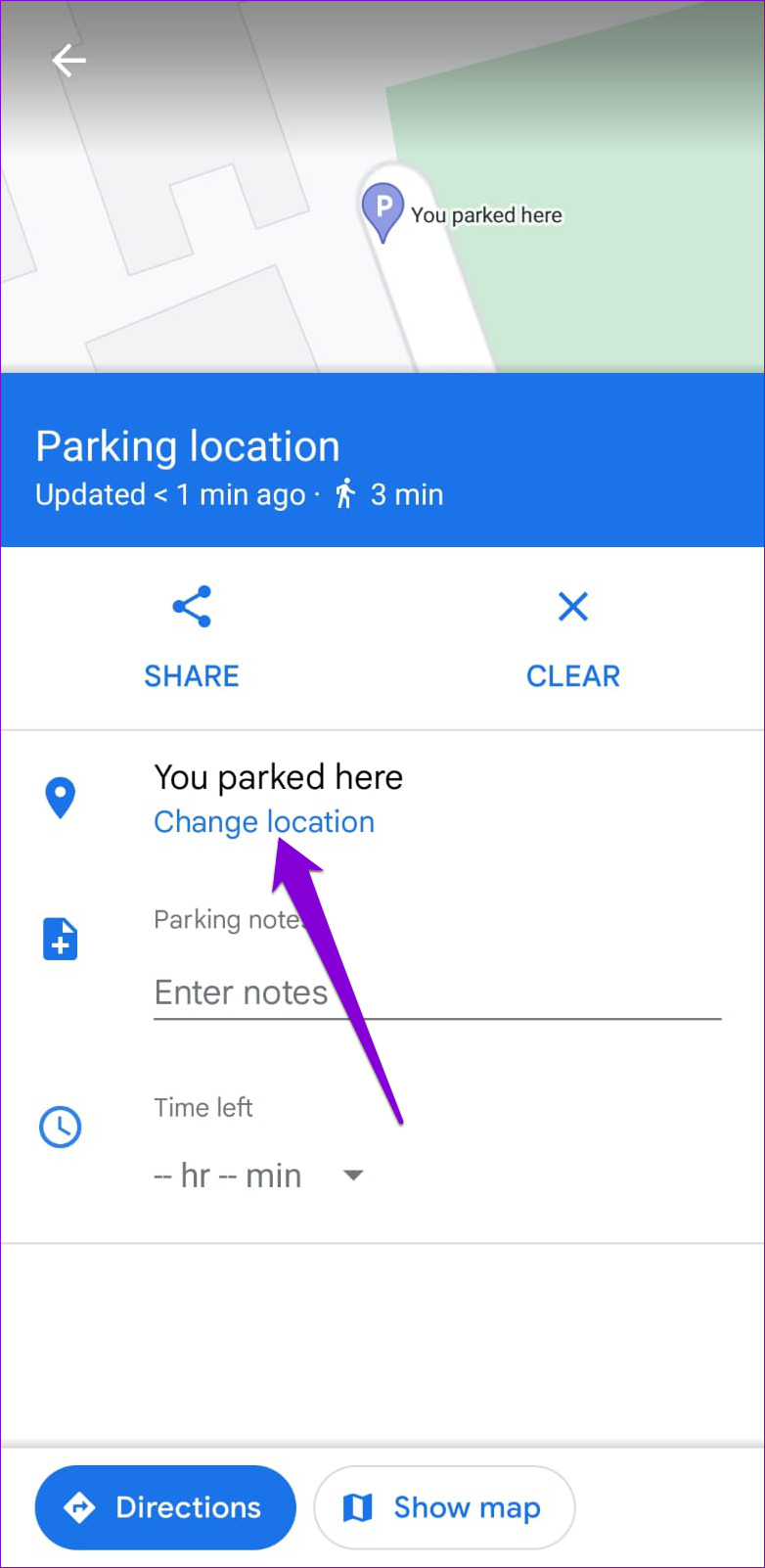Focus the Enter notes field

pyautogui.click(x=437, y=992)
